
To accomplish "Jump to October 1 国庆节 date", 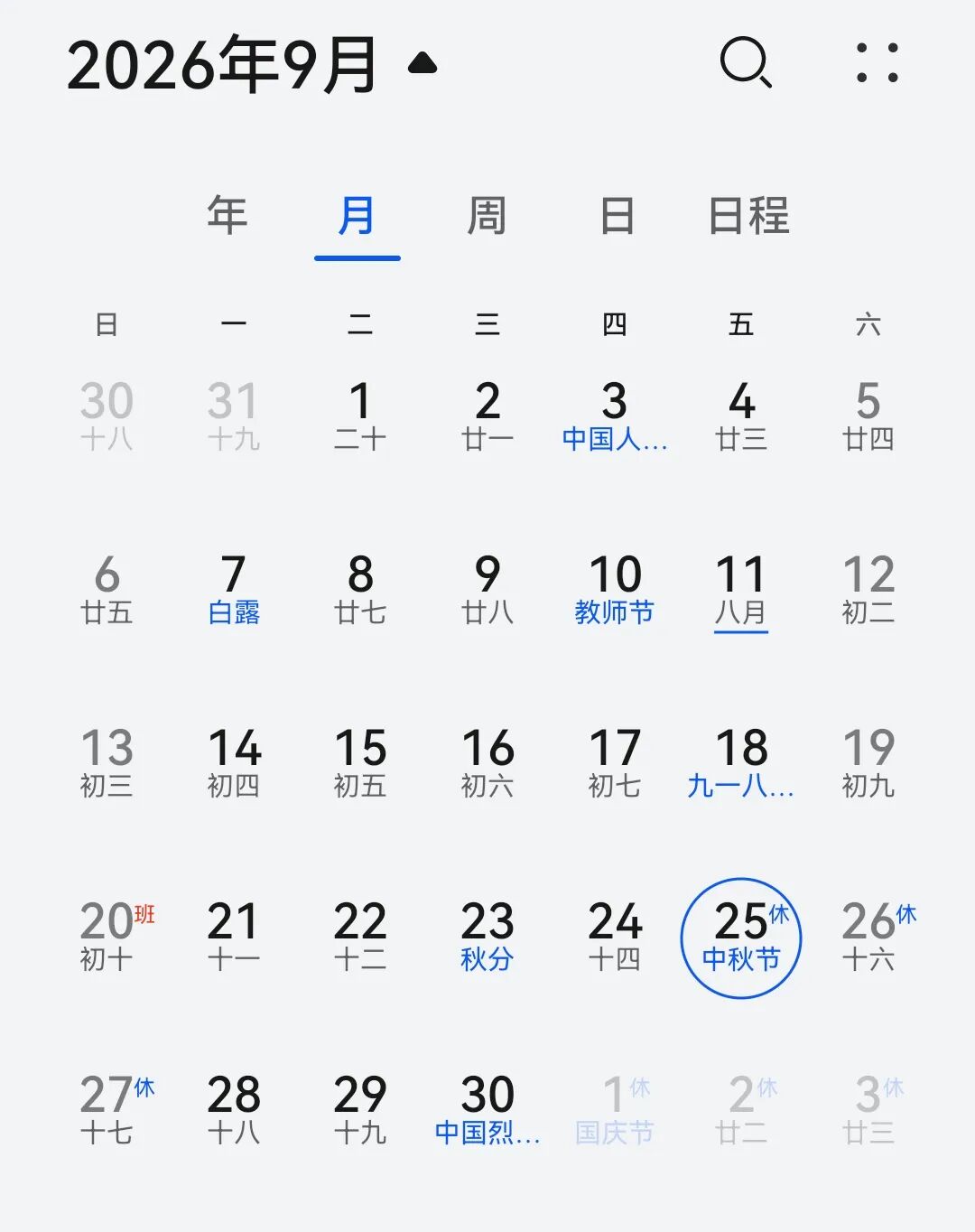I will (x=614, y=1110).
